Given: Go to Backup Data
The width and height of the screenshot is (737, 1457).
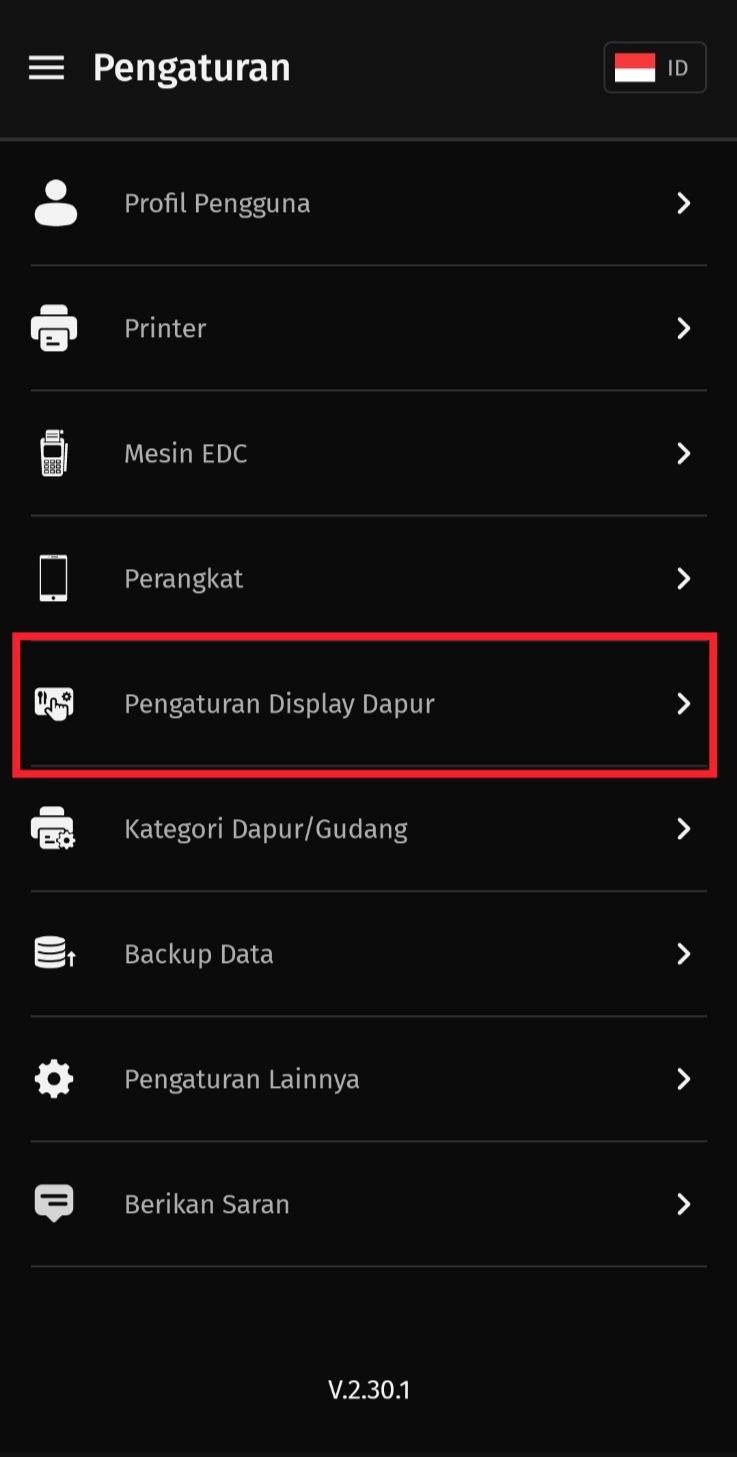Looking at the screenshot, I should pyautogui.click(x=368, y=954).
